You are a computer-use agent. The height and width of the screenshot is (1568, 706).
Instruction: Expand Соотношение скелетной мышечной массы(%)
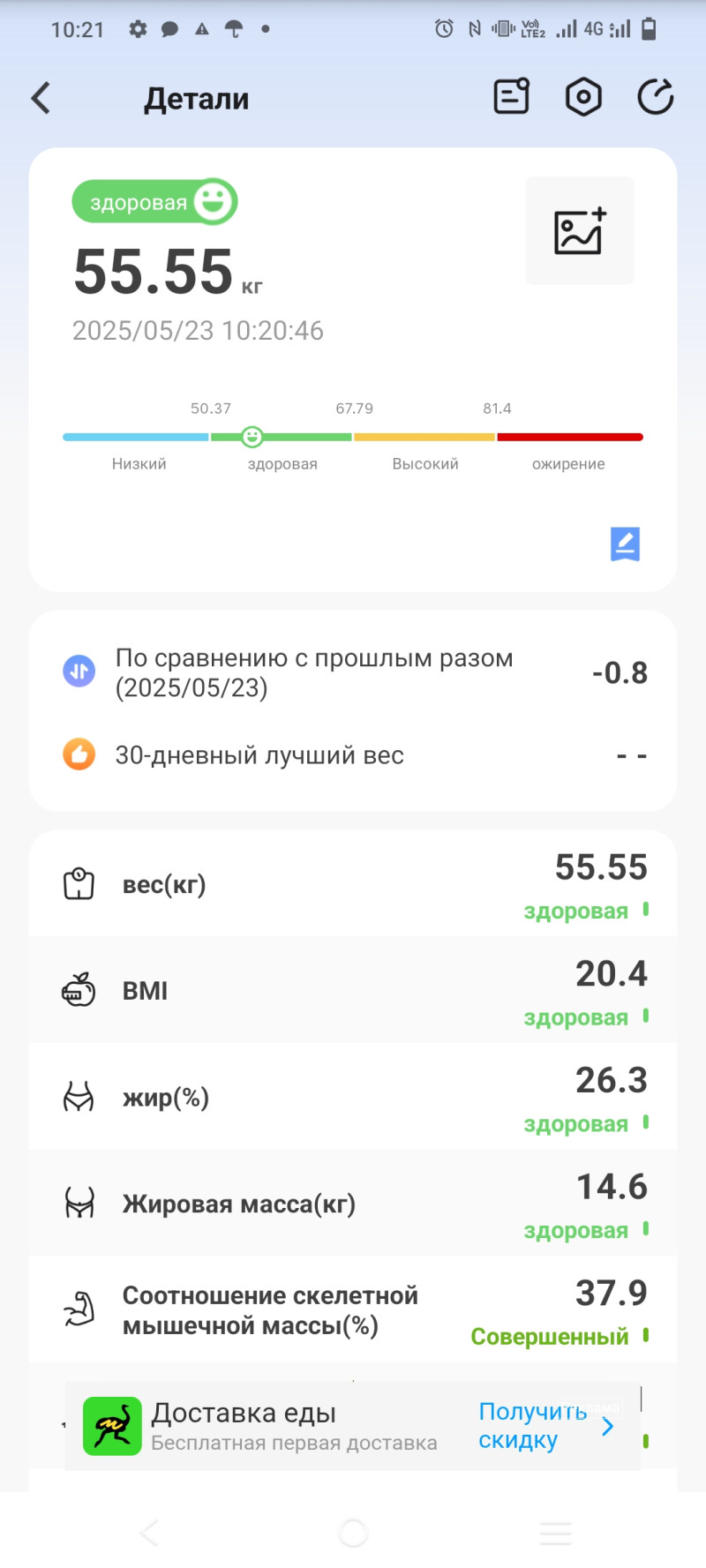pyautogui.click(x=353, y=1310)
